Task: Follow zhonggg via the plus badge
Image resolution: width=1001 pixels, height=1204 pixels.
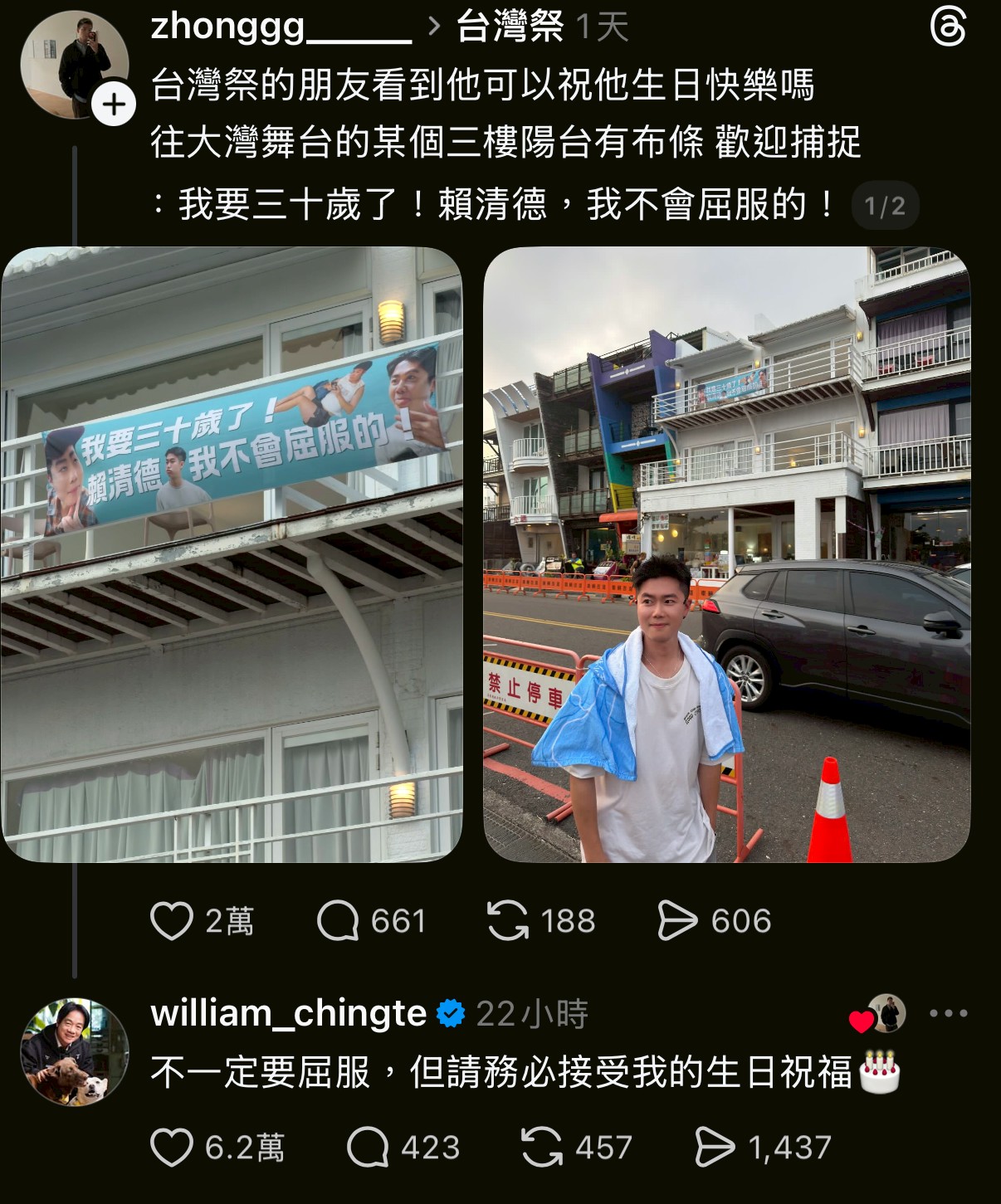Action: pyautogui.click(x=114, y=105)
